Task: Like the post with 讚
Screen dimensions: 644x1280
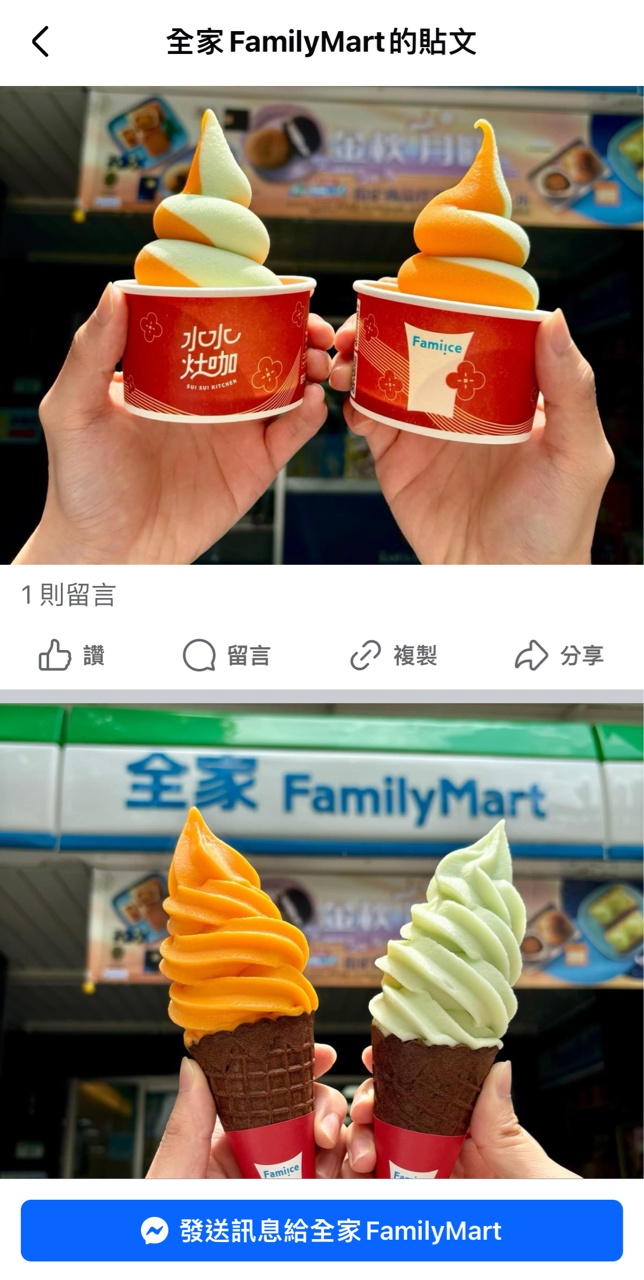Action: click(x=72, y=656)
